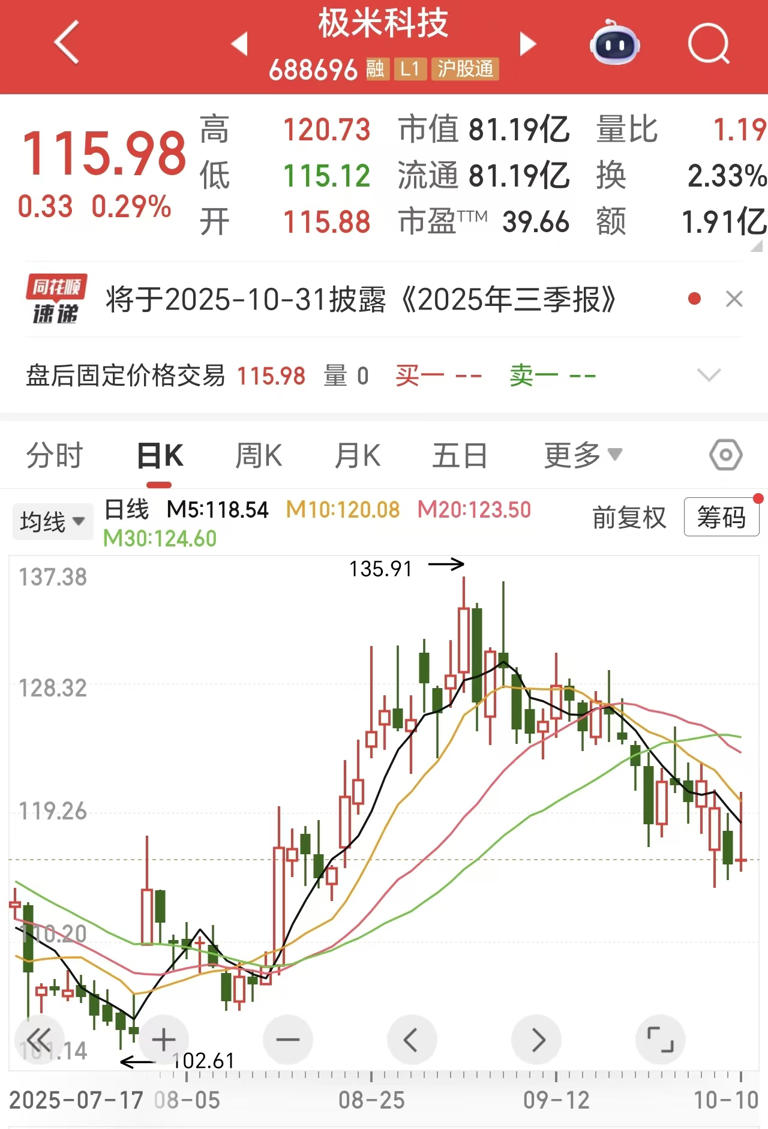Image resolution: width=768 pixels, height=1129 pixels.
Task: Show the 周K weekly chart
Action: 258,456
